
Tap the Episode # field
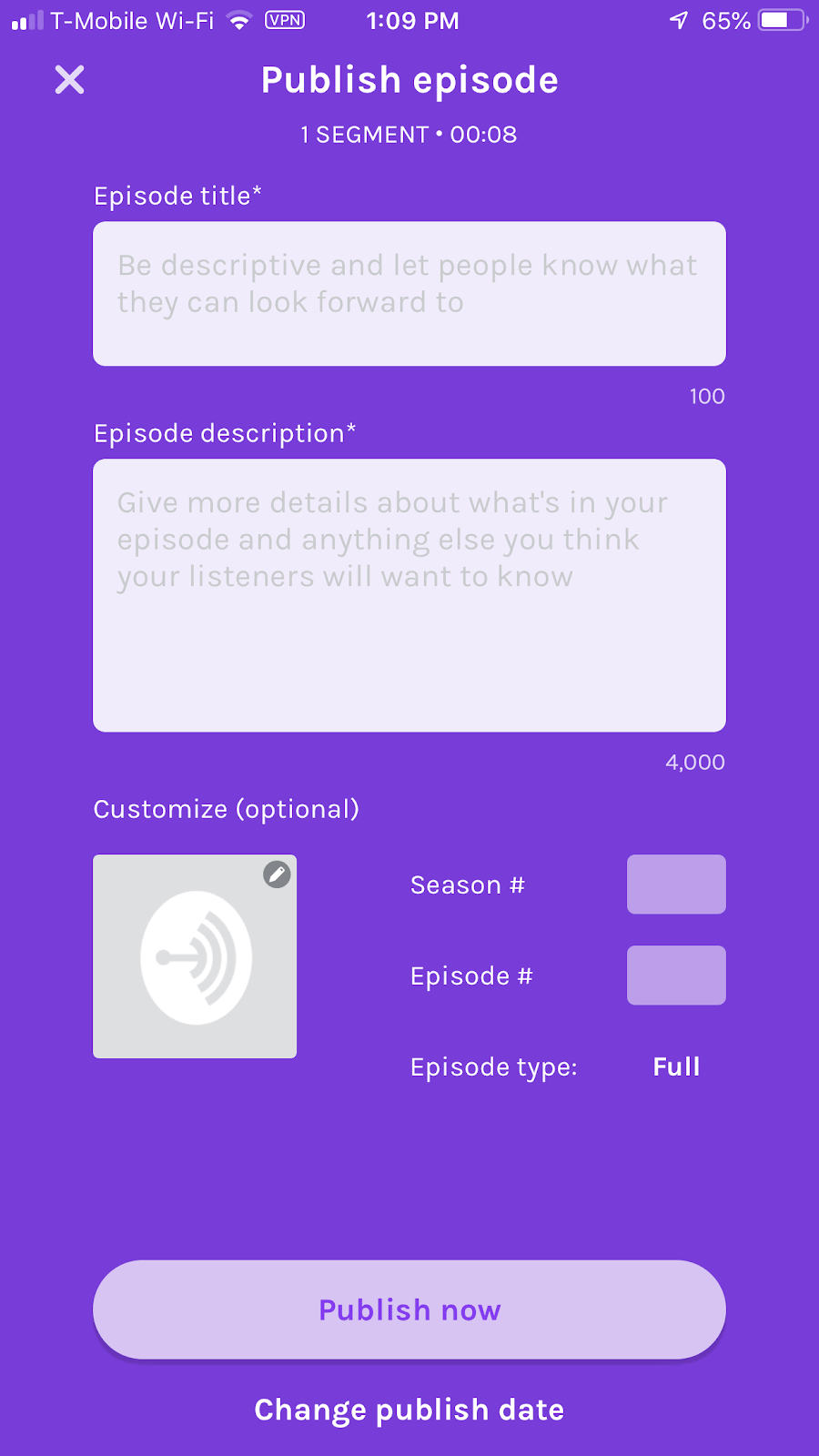click(676, 976)
